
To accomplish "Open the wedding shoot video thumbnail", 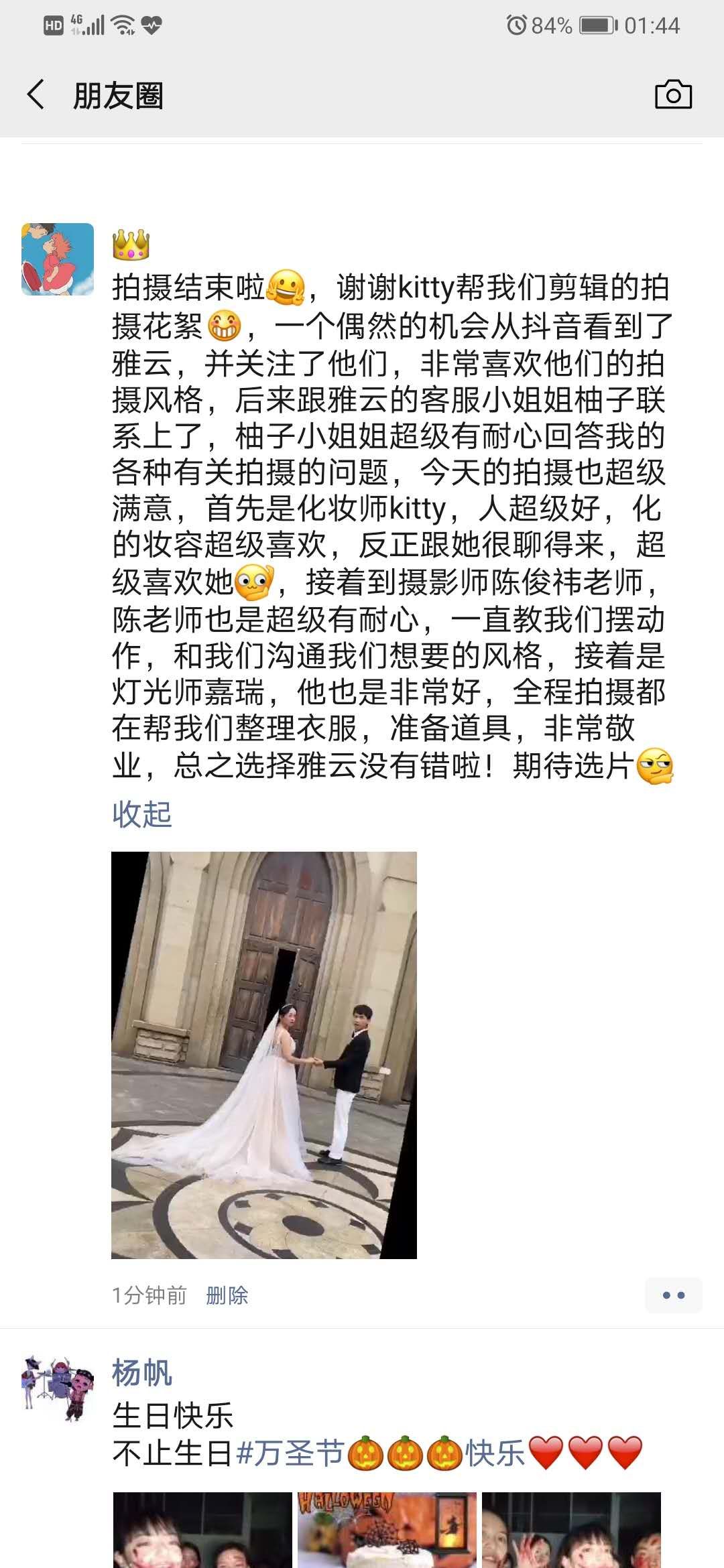I will [263, 1055].
